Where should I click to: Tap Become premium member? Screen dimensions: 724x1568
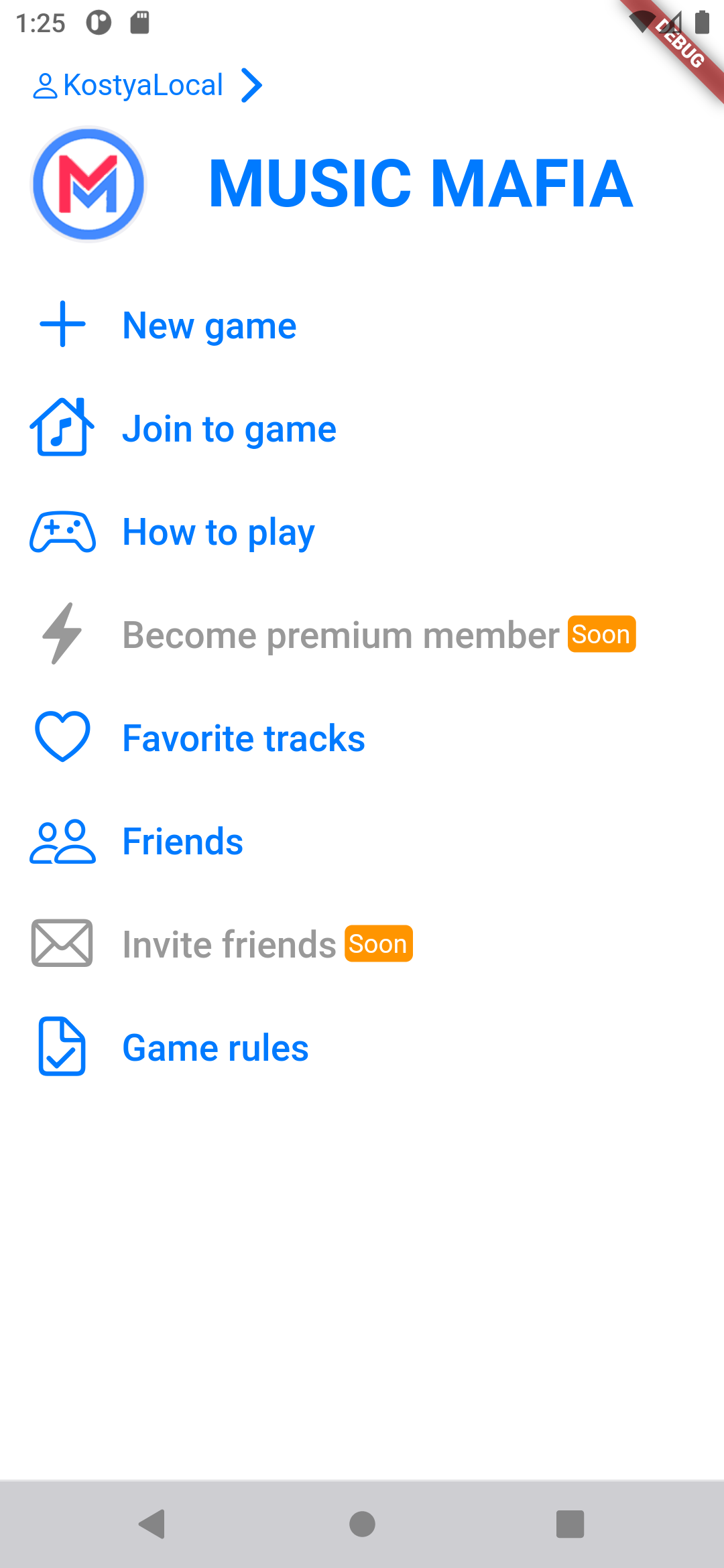[362, 635]
